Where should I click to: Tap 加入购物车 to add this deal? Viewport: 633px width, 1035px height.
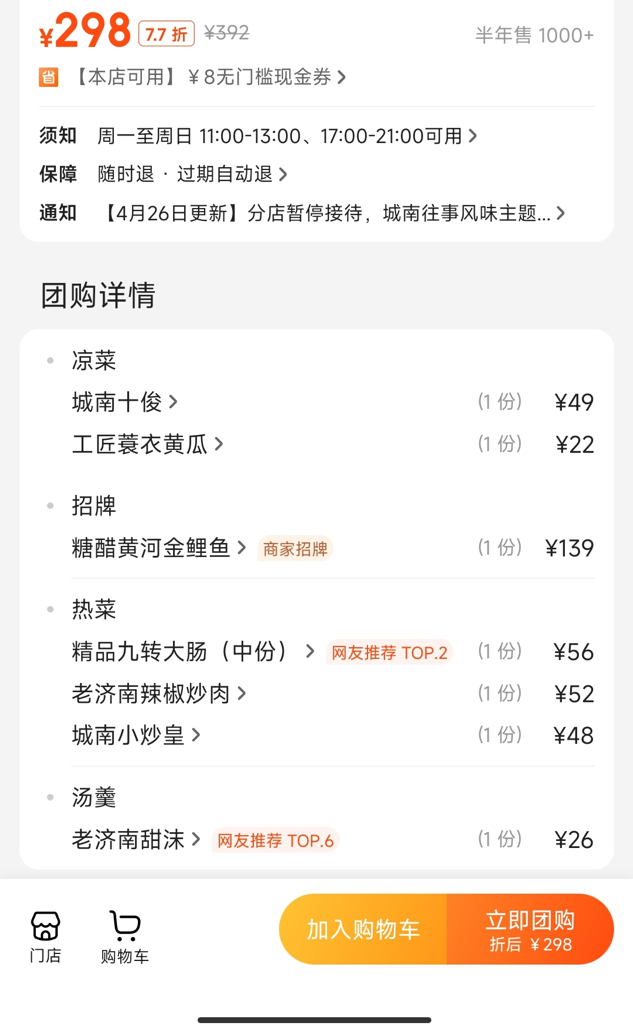pyautogui.click(x=363, y=929)
